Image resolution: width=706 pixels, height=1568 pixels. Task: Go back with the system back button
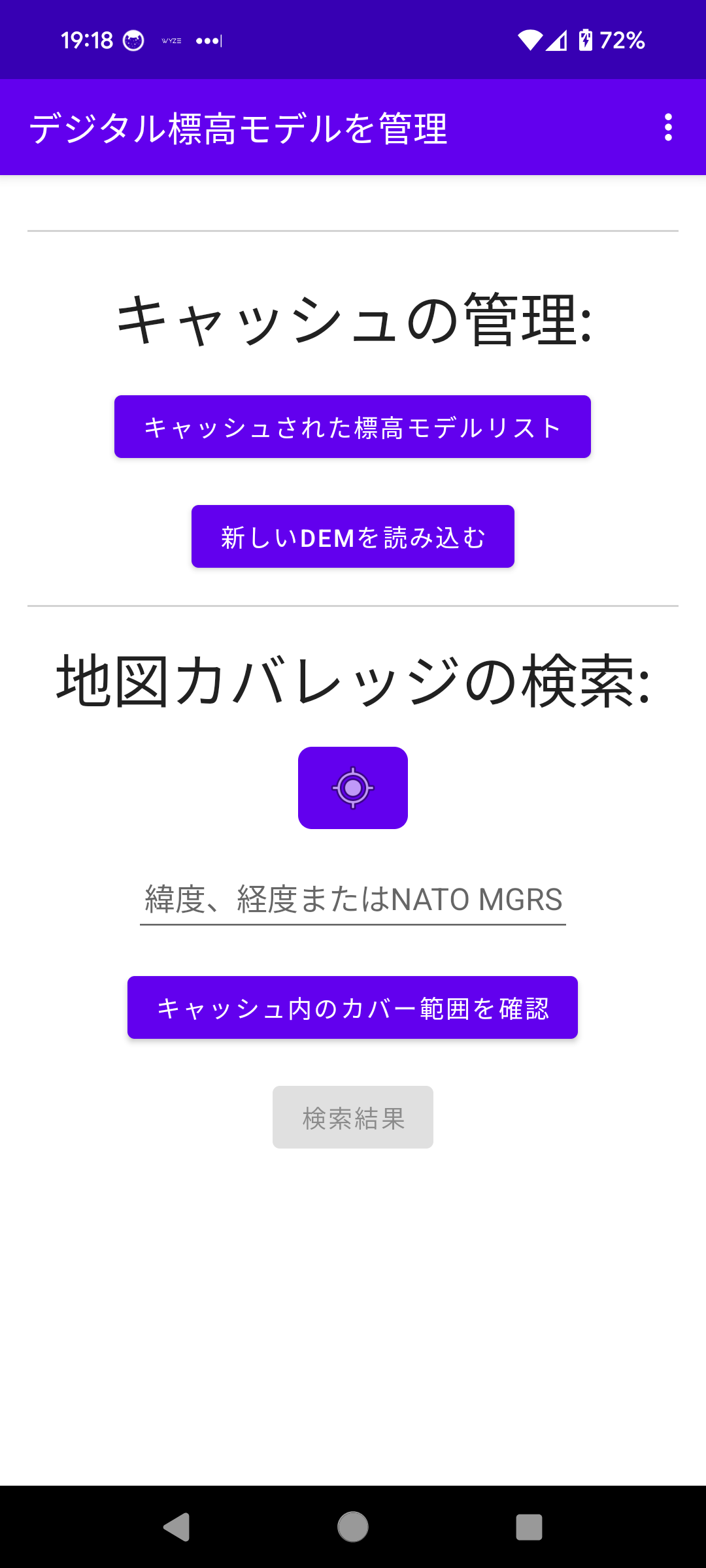(x=176, y=1527)
